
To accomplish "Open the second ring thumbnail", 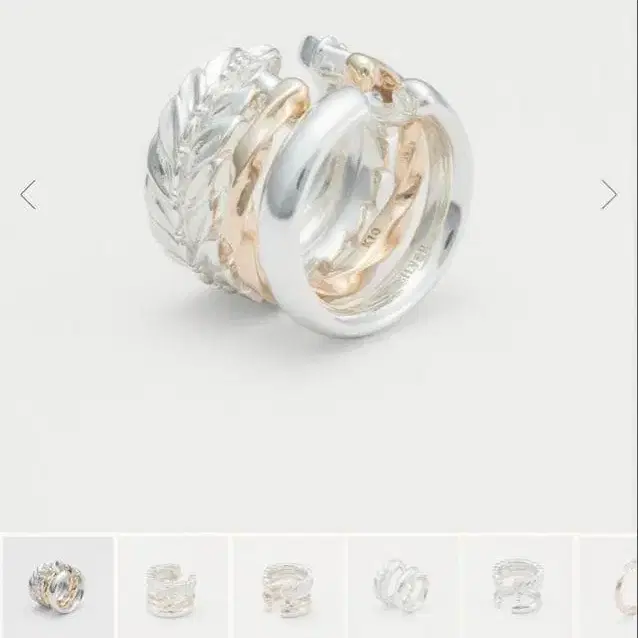I will (x=173, y=587).
